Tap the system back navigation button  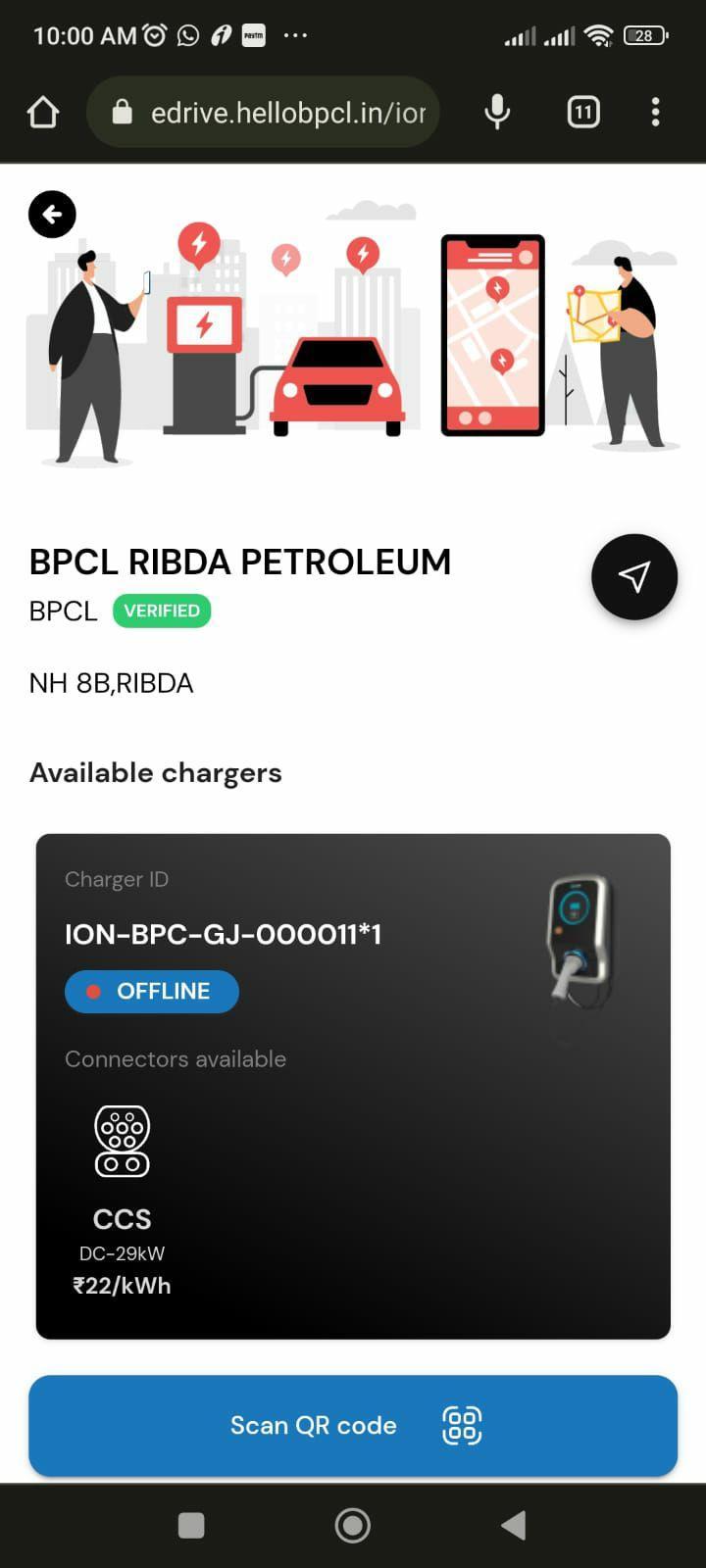point(514,1525)
